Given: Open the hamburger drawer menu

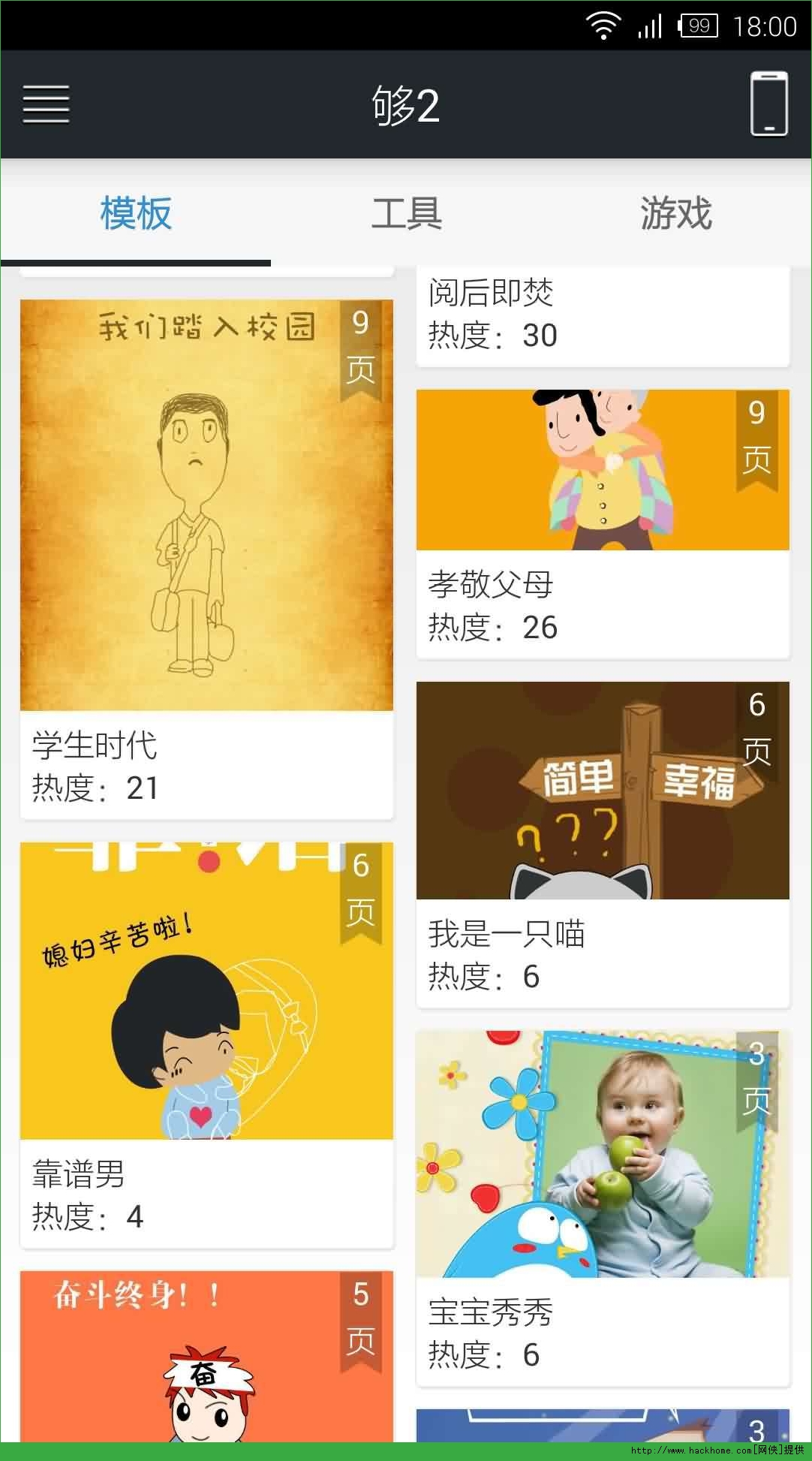Looking at the screenshot, I should point(46,104).
